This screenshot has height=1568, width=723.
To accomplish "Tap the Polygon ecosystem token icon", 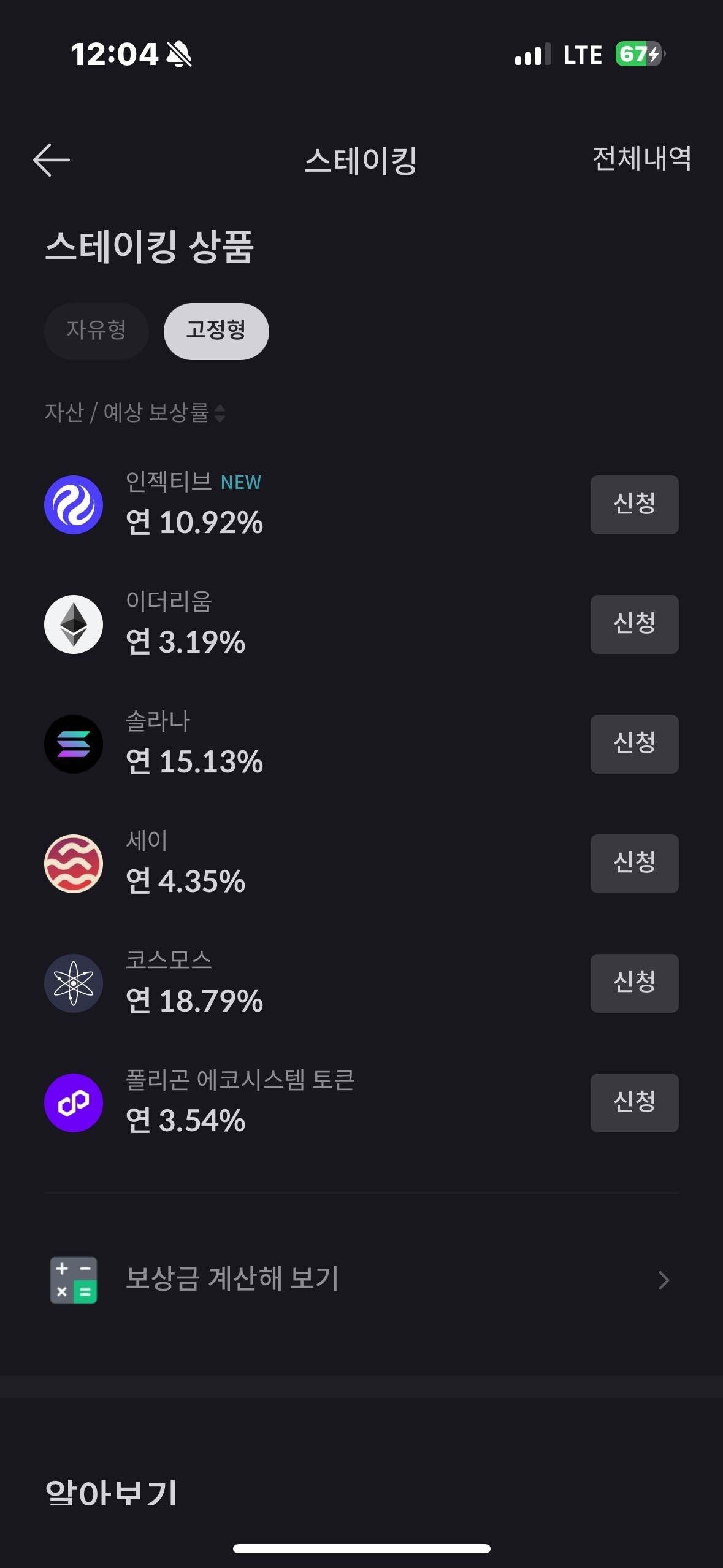I will 73,1103.
